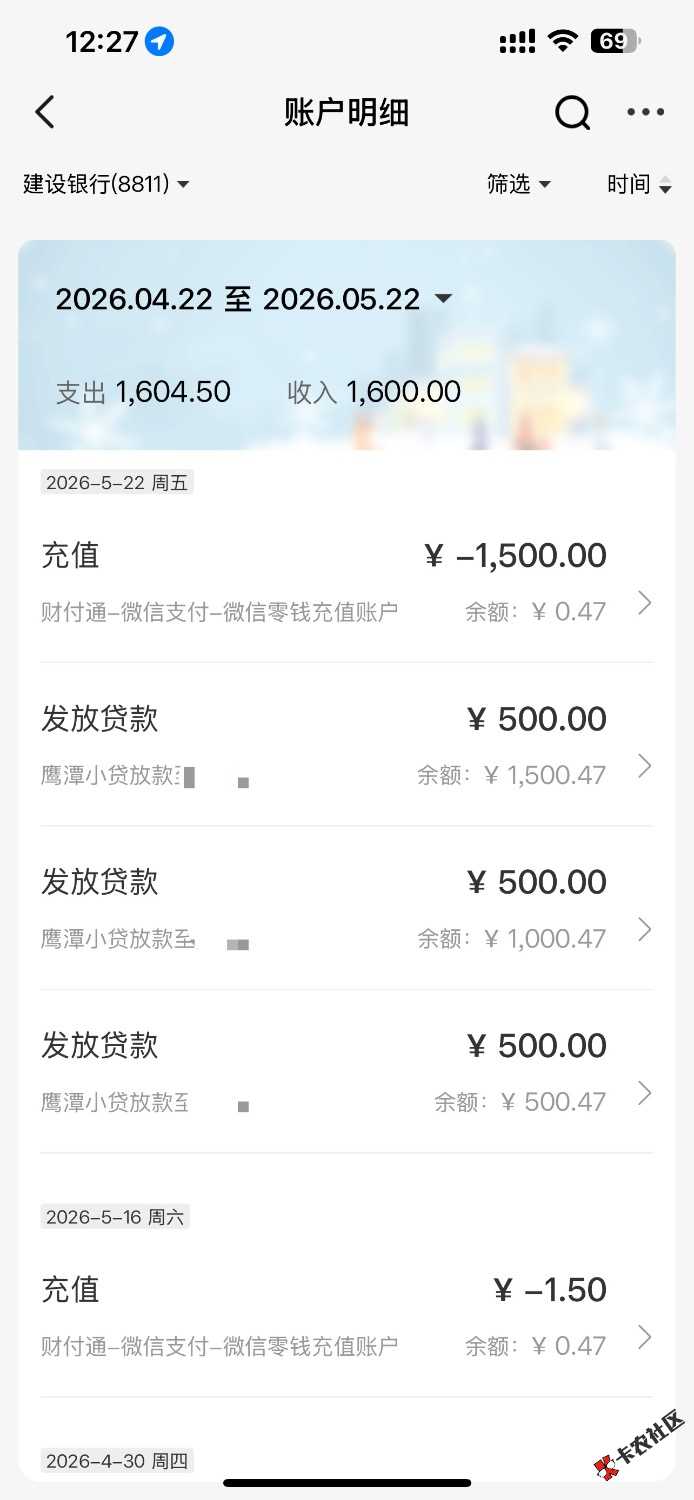Viewport: 694px width, 1500px height.
Task: Go back with the top-left arrow
Action: tap(45, 112)
